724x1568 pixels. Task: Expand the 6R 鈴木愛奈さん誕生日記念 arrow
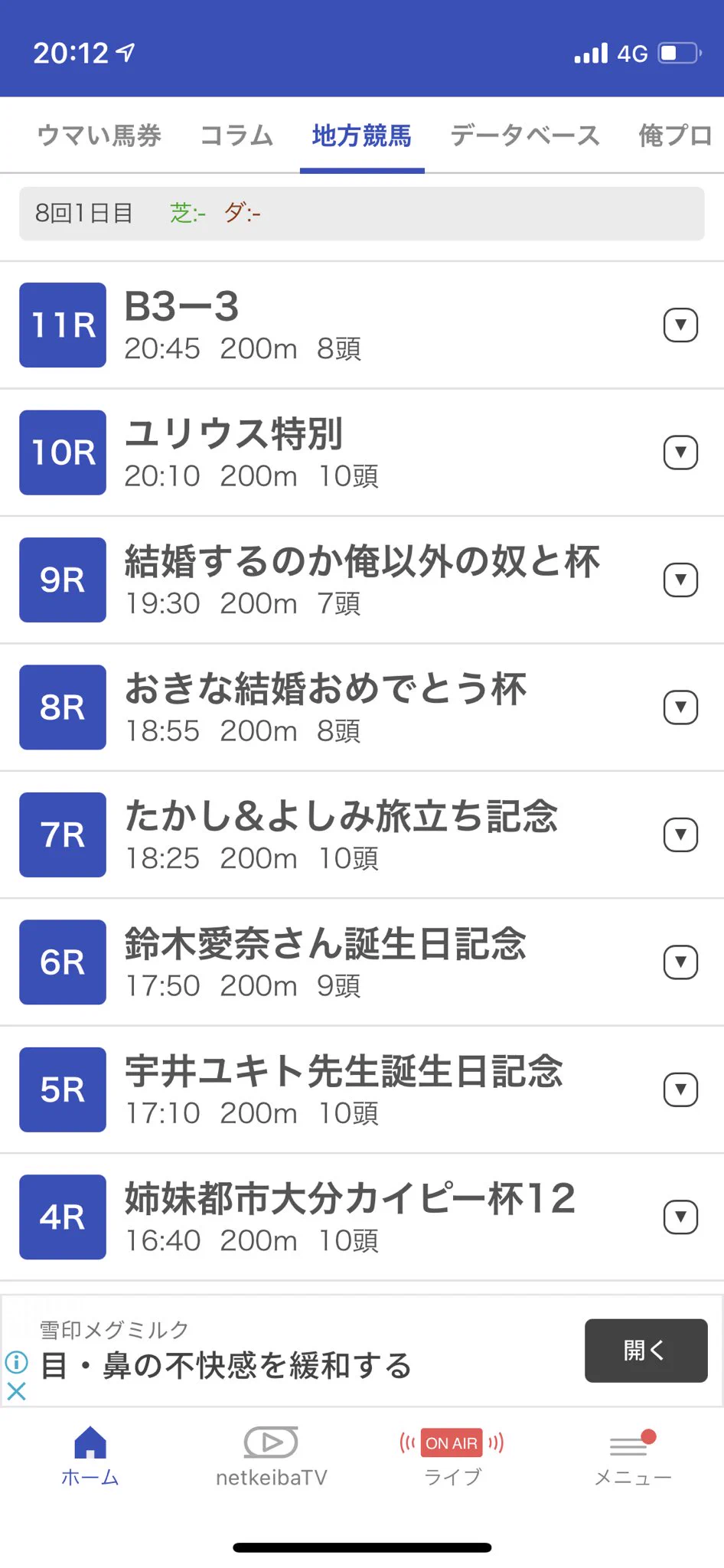click(x=680, y=962)
